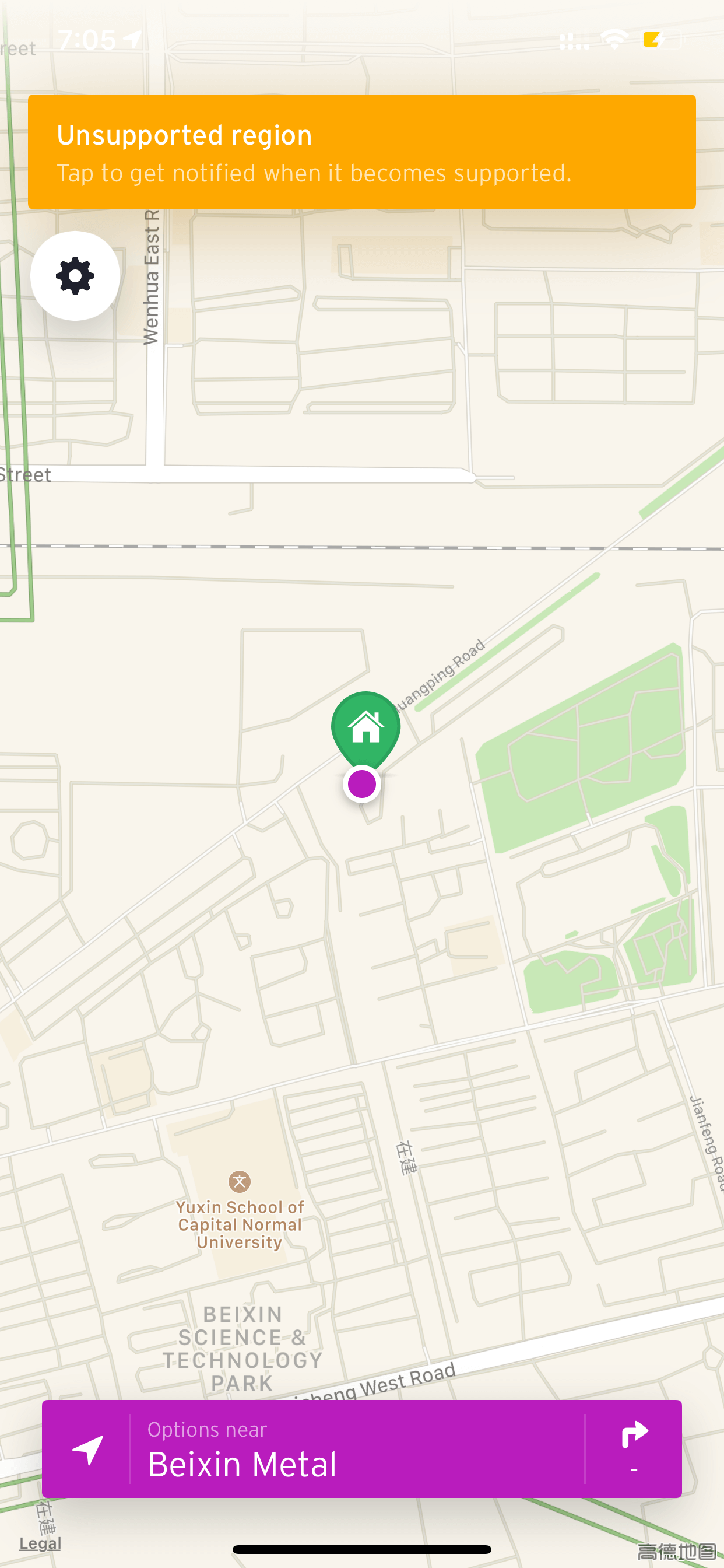This screenshot has width=724, height=1568.
Task: Get directions with the turn arrow button
Action: [x=633, y=1450]
